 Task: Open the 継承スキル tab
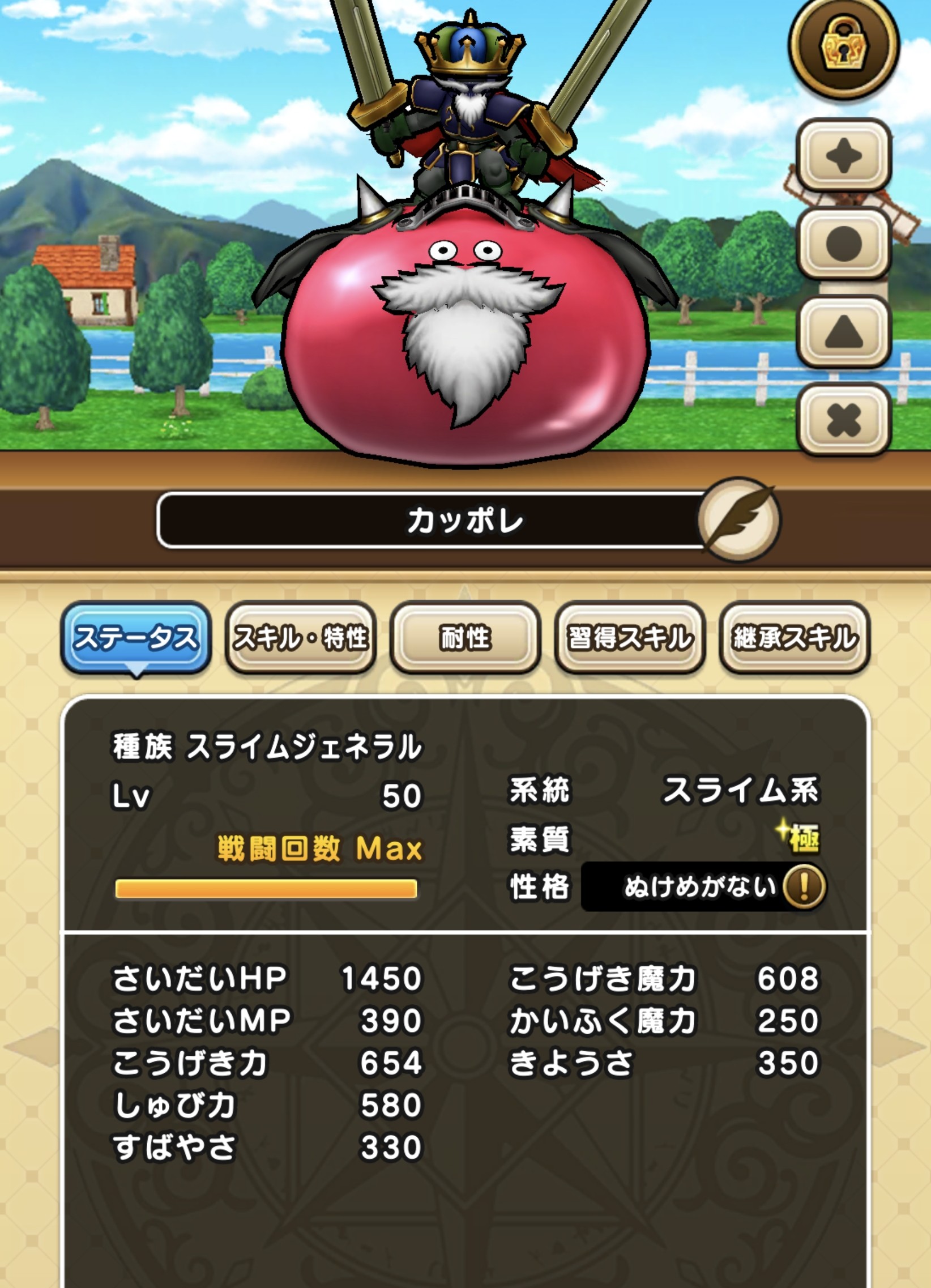pos(794,637)
